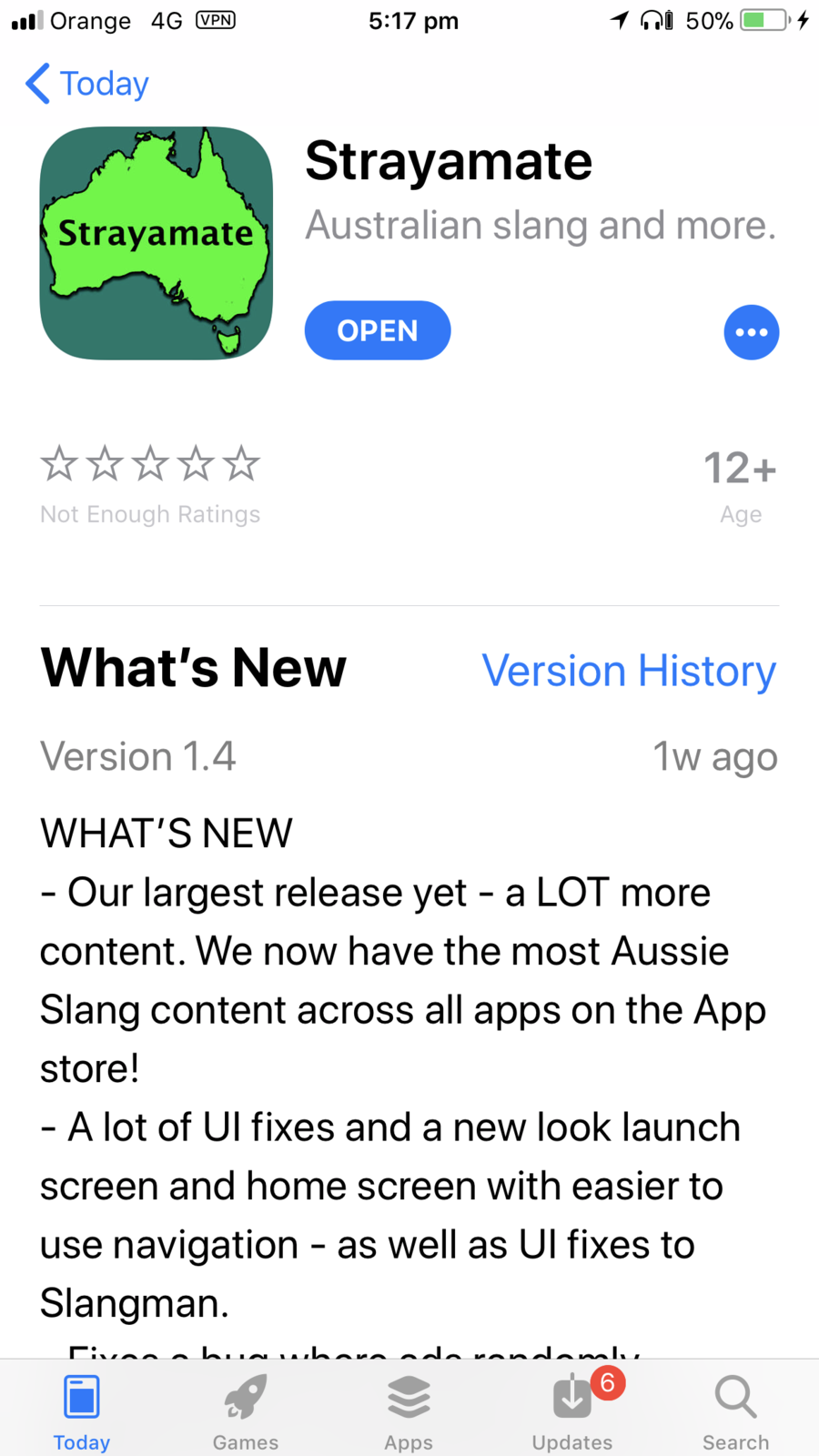
Task: Open the more options ellipsis button
Action: 751,332
